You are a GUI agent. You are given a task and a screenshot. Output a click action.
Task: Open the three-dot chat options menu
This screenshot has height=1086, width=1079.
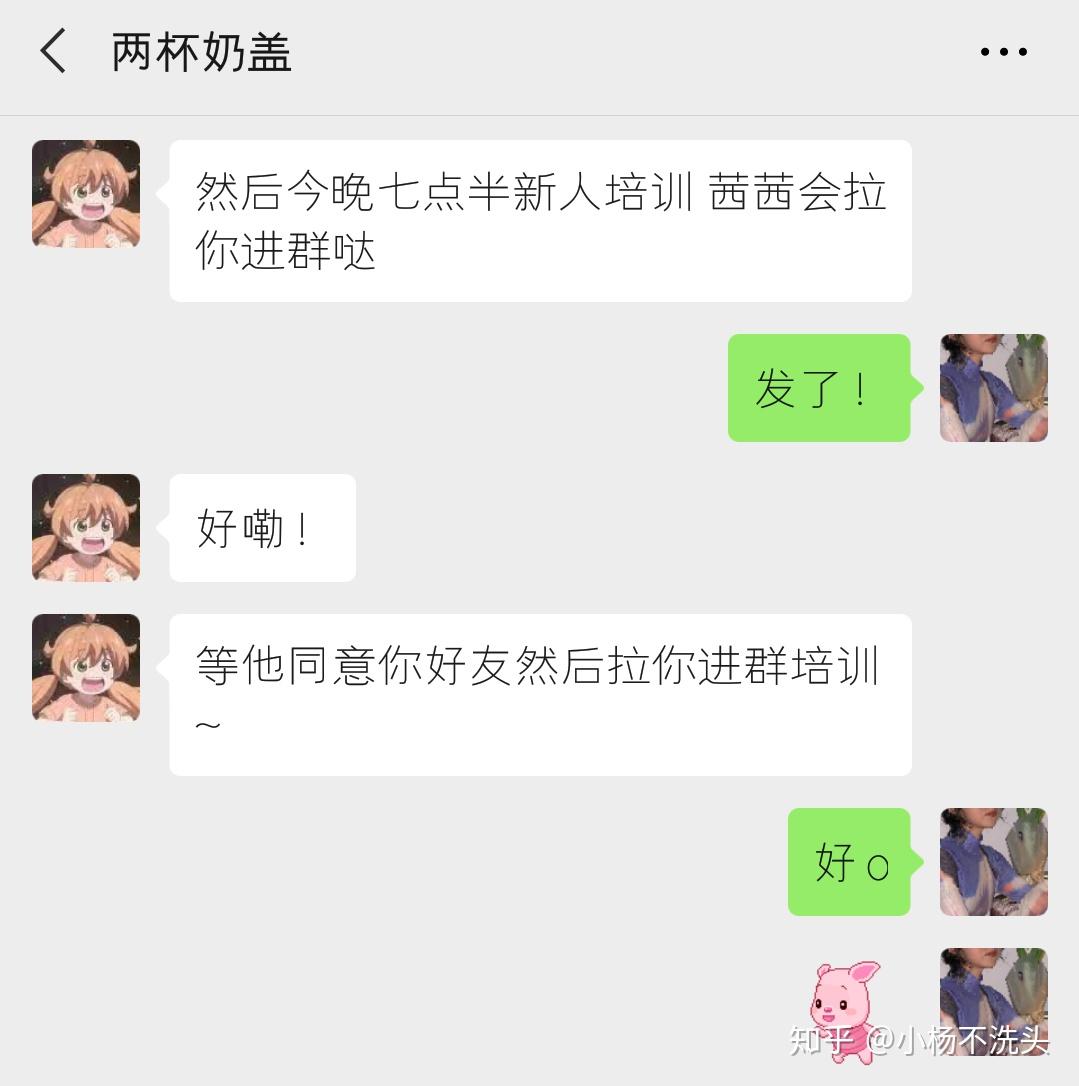[x=1003, y=52]
